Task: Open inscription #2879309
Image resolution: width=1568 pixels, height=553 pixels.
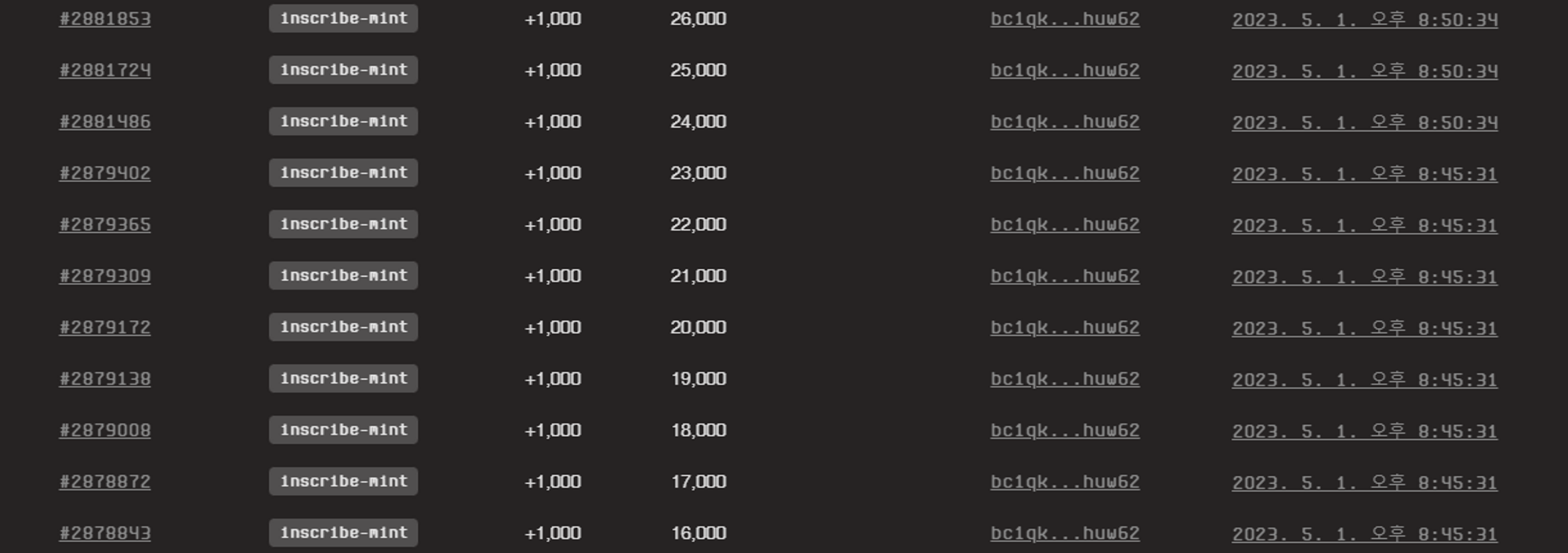Action: [x=105, y=276]
